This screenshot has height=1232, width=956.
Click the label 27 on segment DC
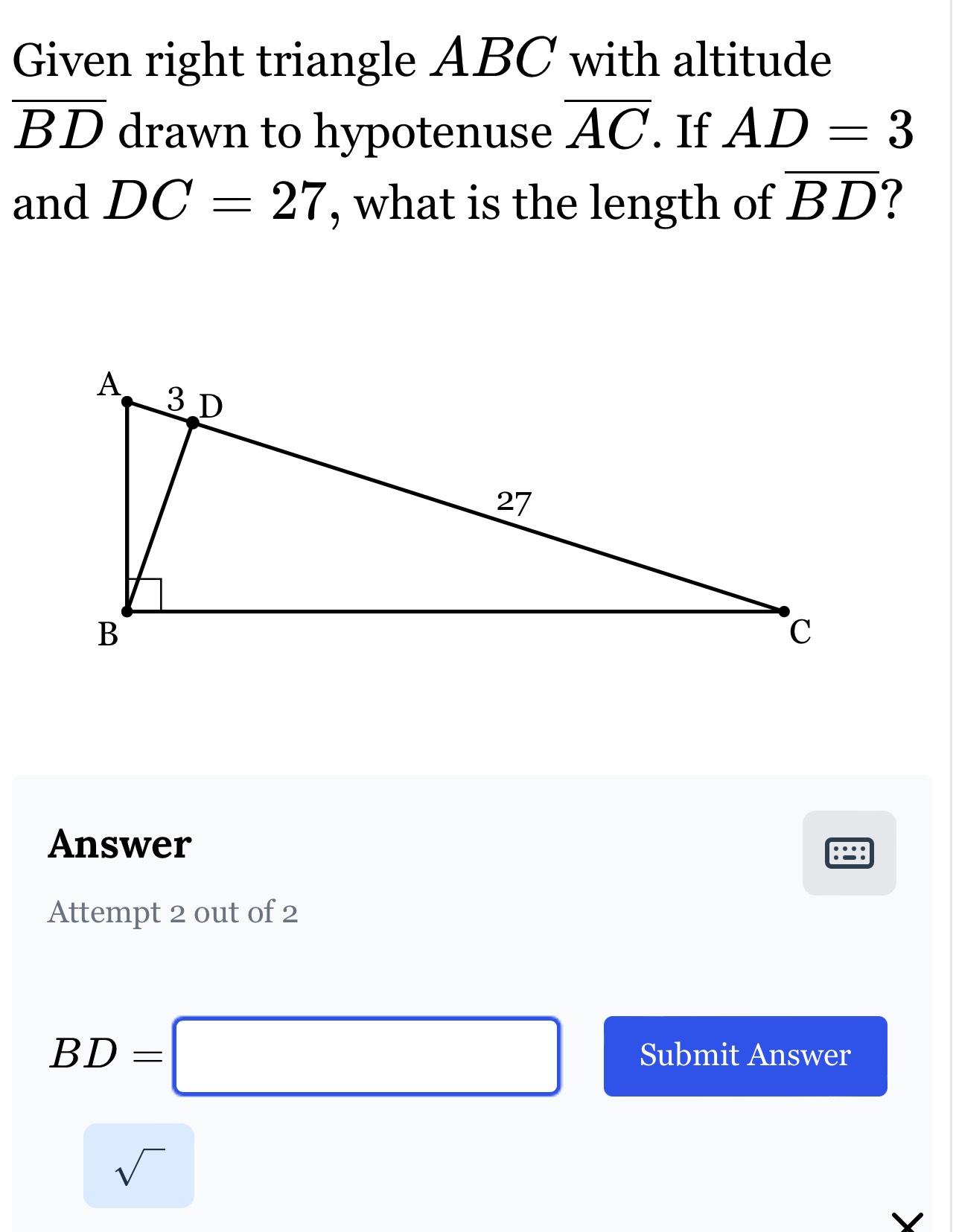[x=514, y=503]
